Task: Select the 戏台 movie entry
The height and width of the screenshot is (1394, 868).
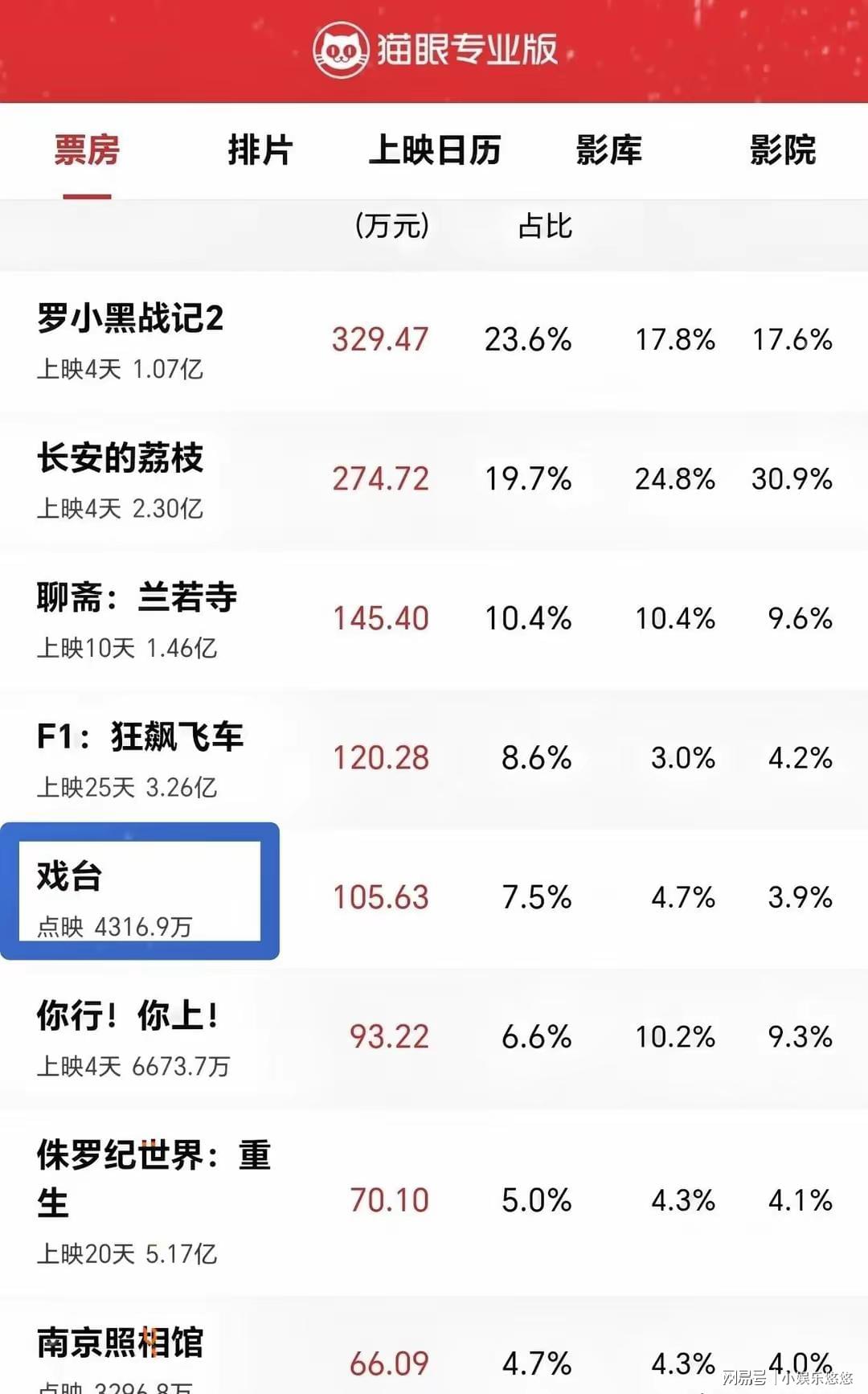Action: click(434, 899)
